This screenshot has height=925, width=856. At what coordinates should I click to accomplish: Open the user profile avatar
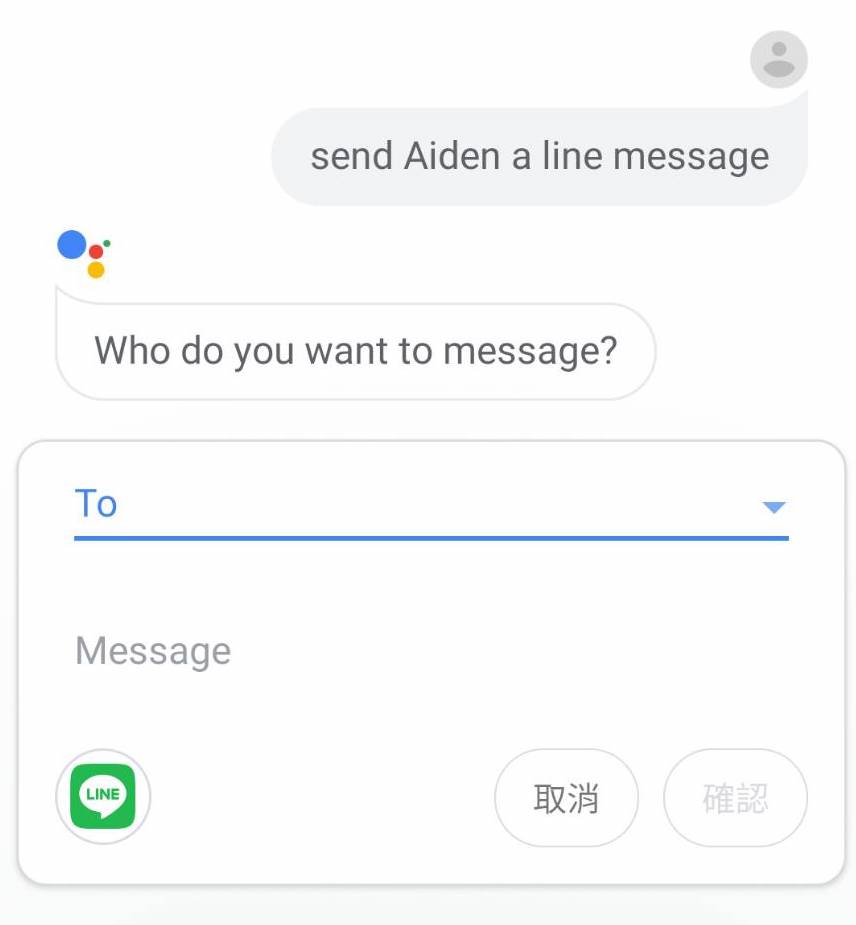778,59
